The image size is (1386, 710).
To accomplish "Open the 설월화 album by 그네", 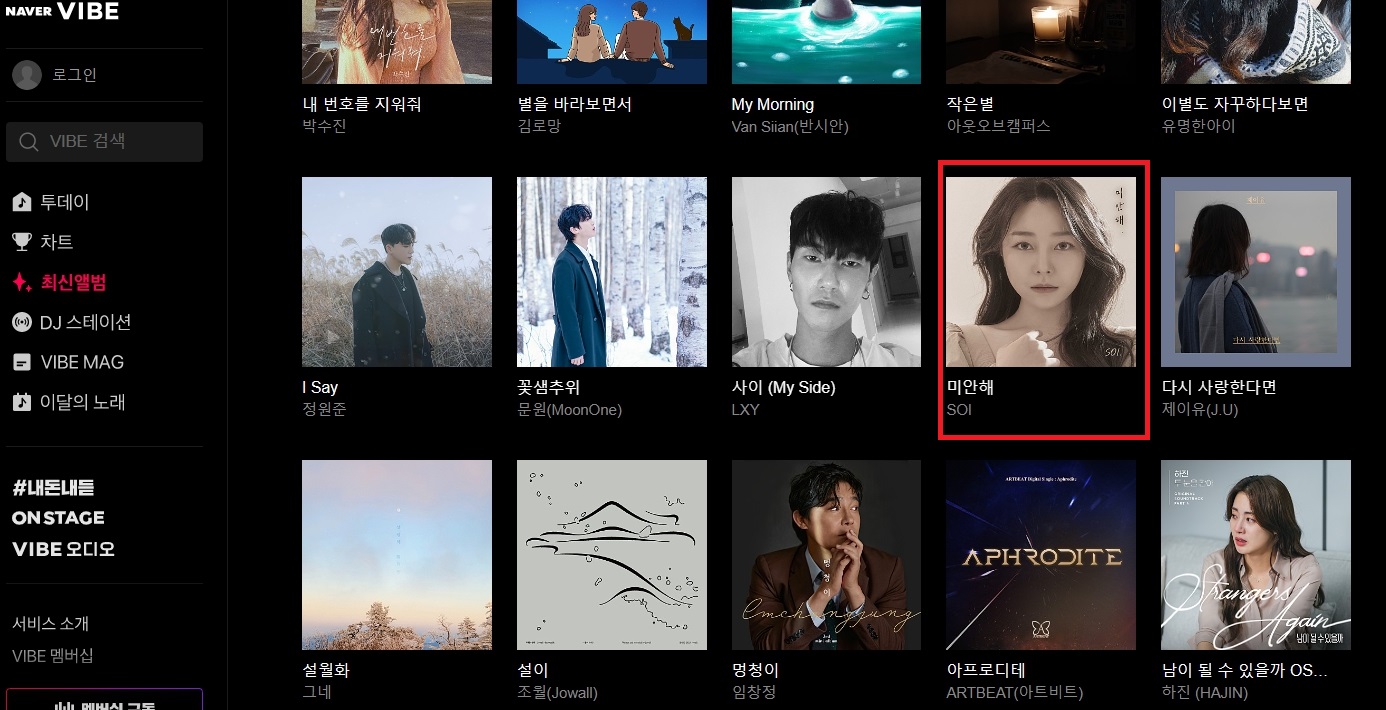I will (396, 555).
